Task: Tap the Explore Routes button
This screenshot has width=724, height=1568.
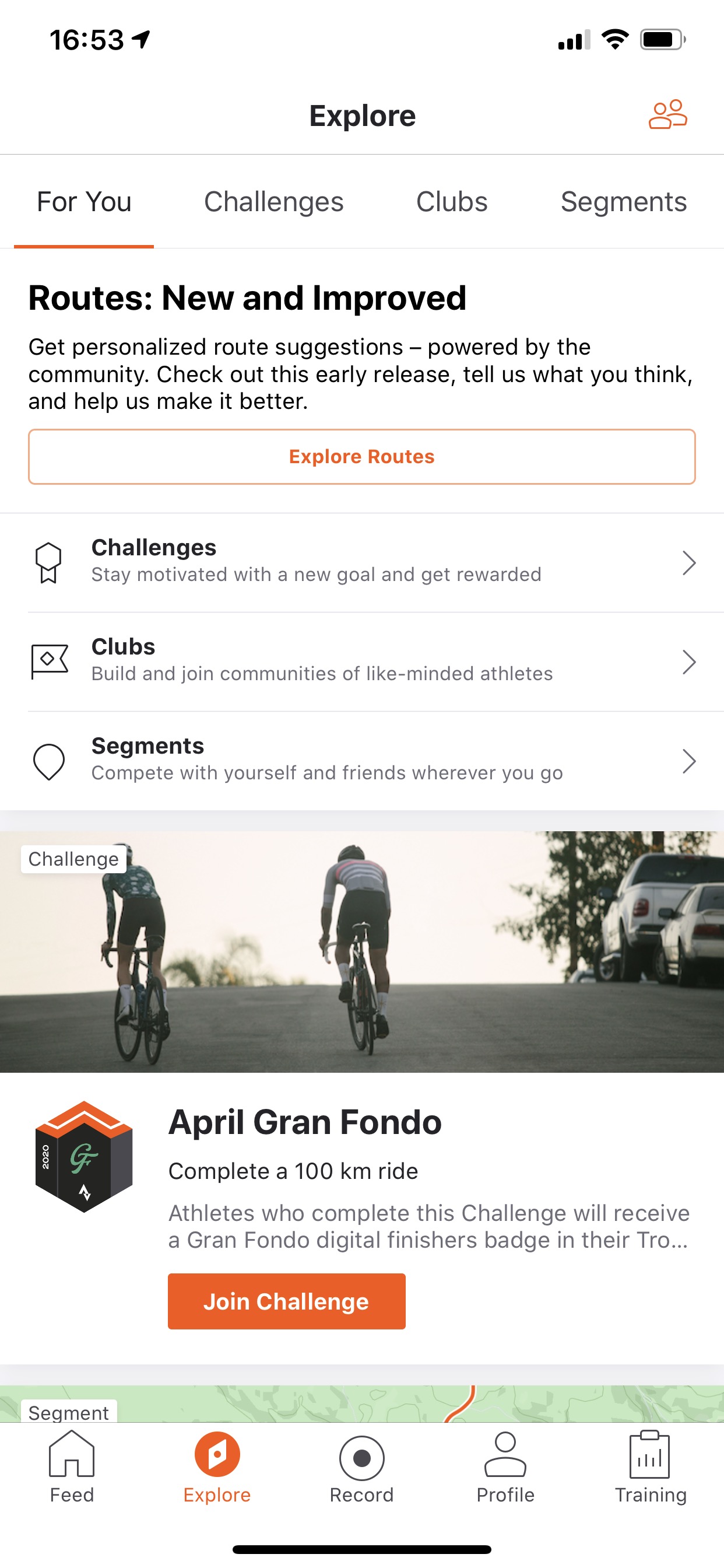Action: [362, 457]
